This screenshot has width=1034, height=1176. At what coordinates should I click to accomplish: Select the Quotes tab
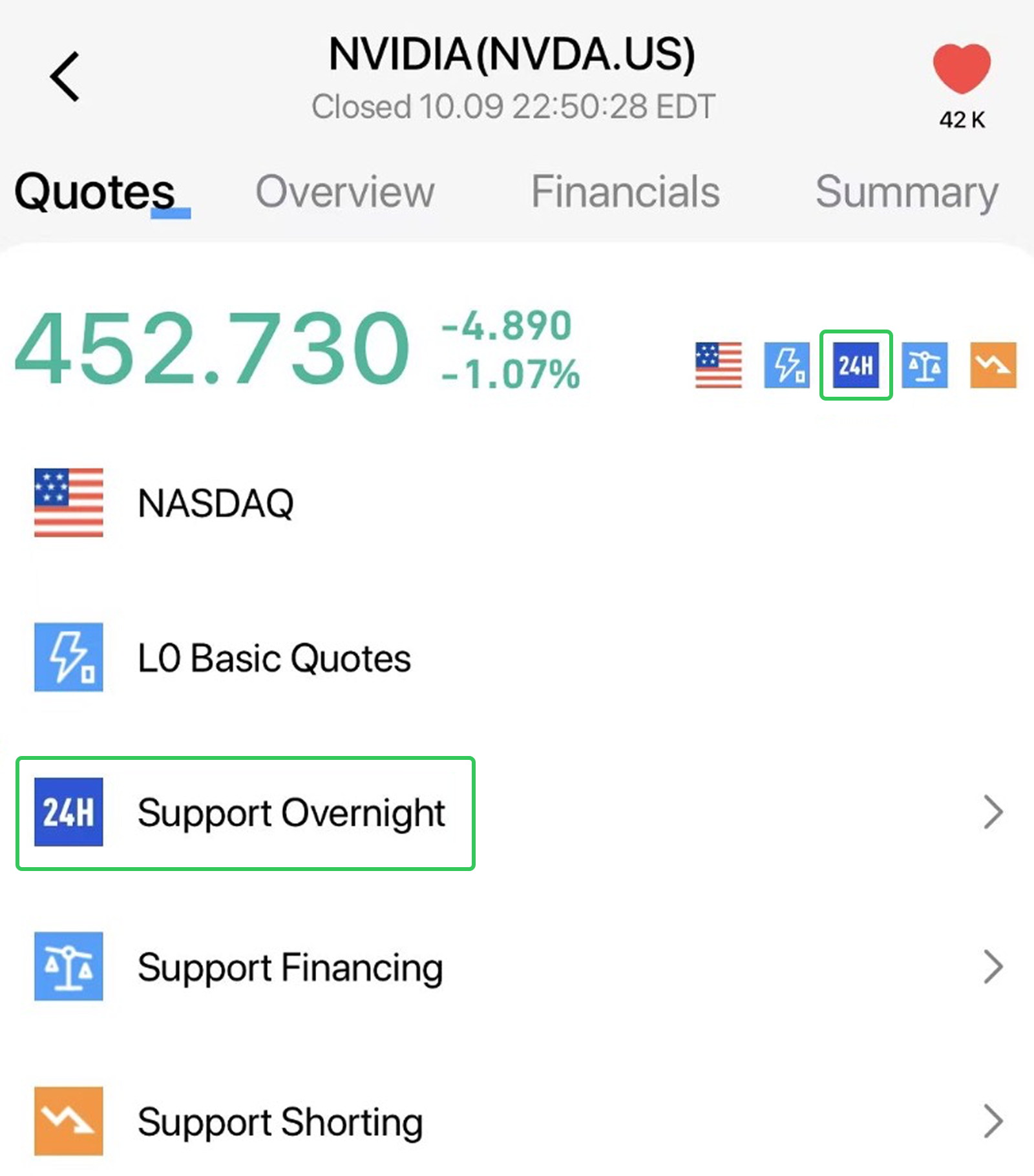[95, 192]
